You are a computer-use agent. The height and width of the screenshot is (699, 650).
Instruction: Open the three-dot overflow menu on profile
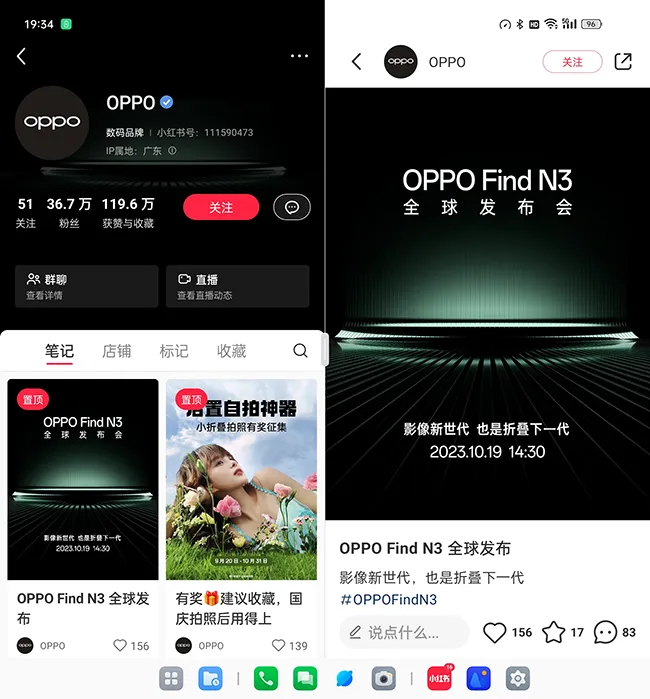(x=299, y=56)
